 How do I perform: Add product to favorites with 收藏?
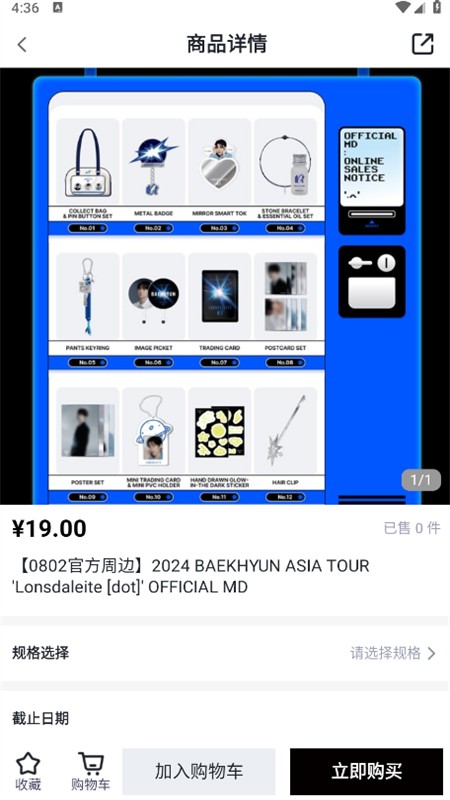28,771
